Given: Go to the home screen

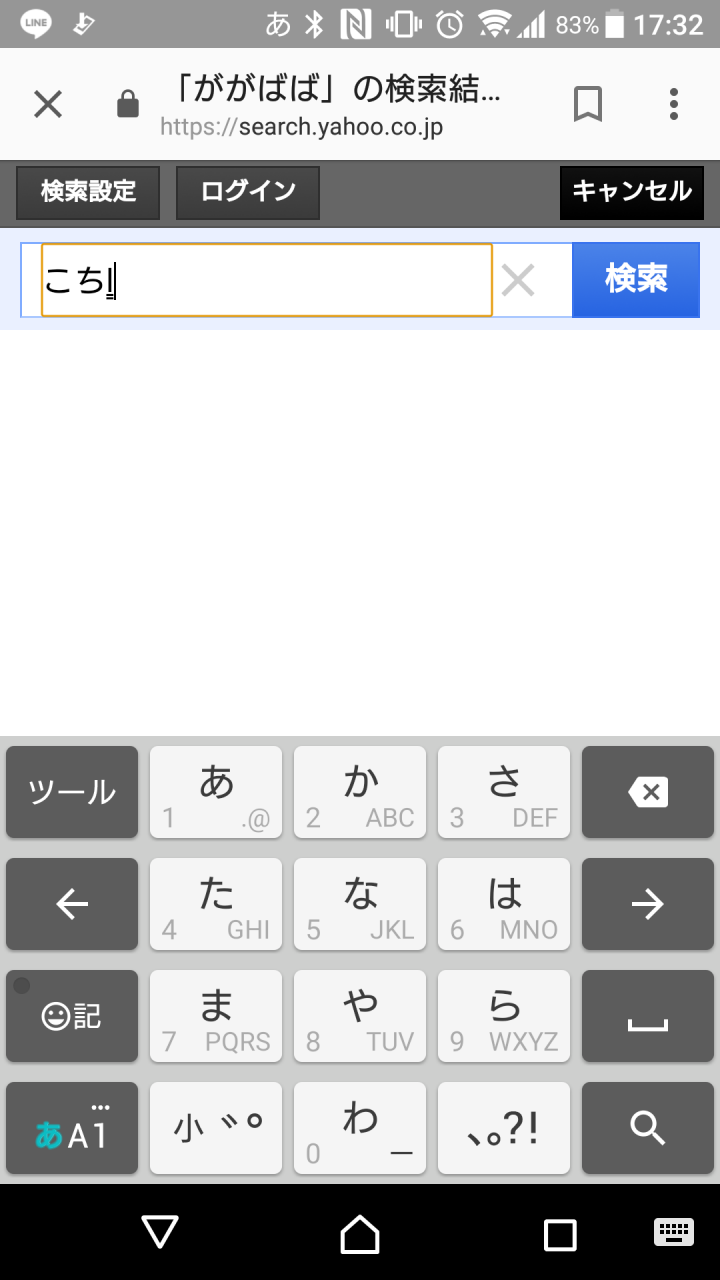Looking at the screenshot, I should pyautogui.click(x=360, y=1234).
